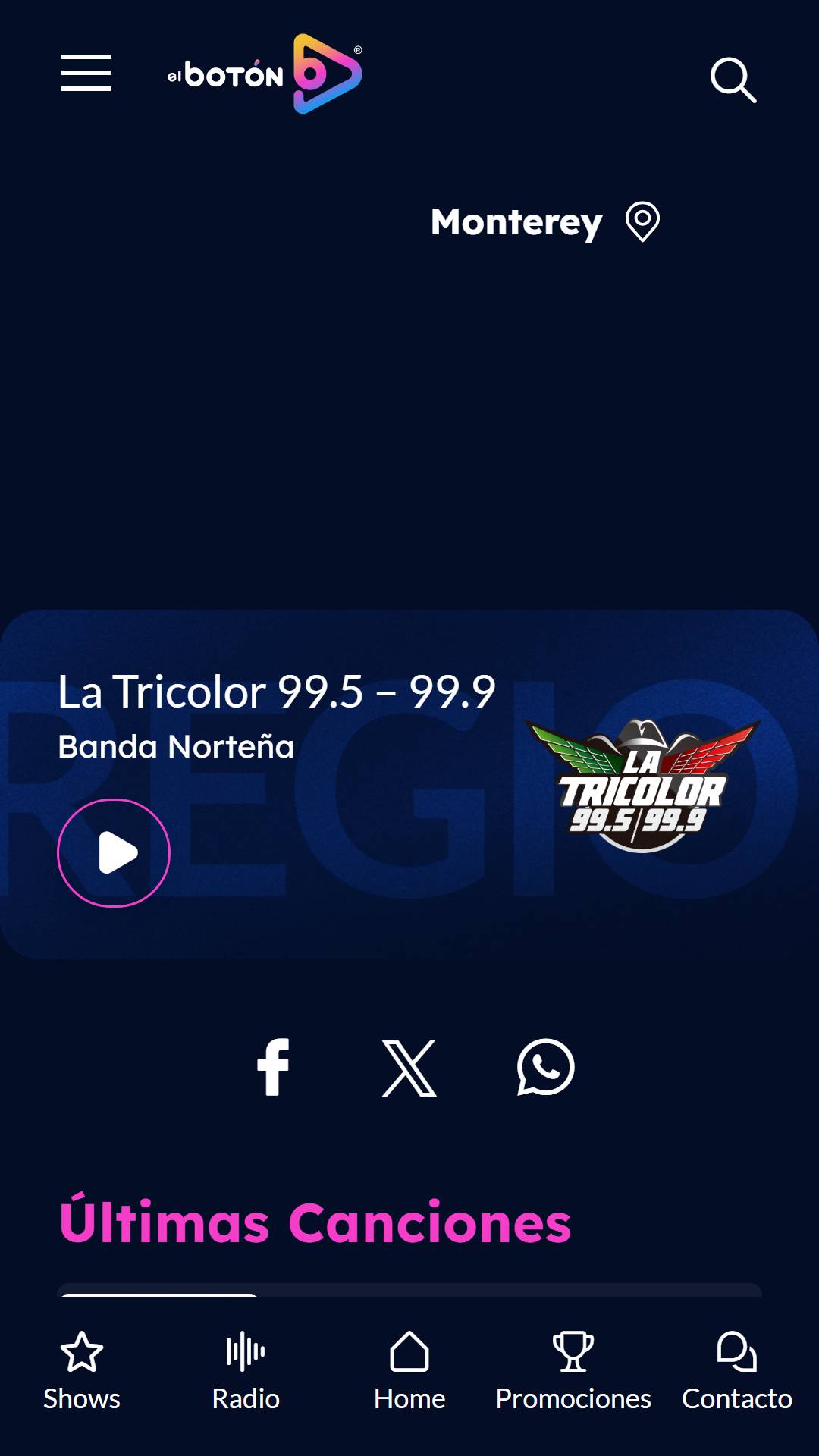The width and height of the screenshot is (819, 1456).
Task: Open the Contacto tab
Action: click(737, 1371)
